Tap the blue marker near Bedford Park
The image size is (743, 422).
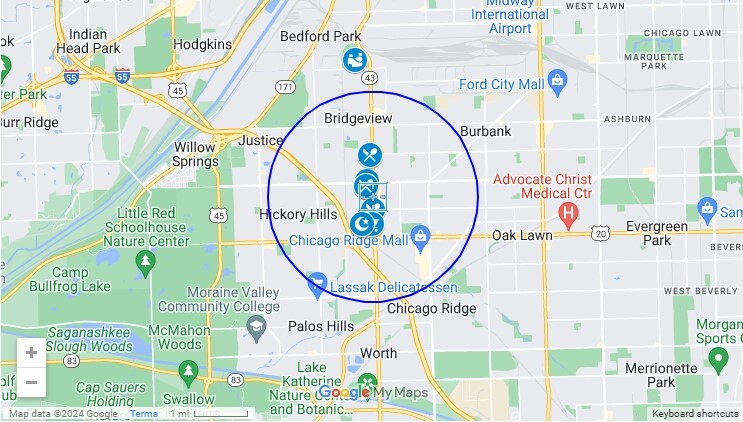353,61
